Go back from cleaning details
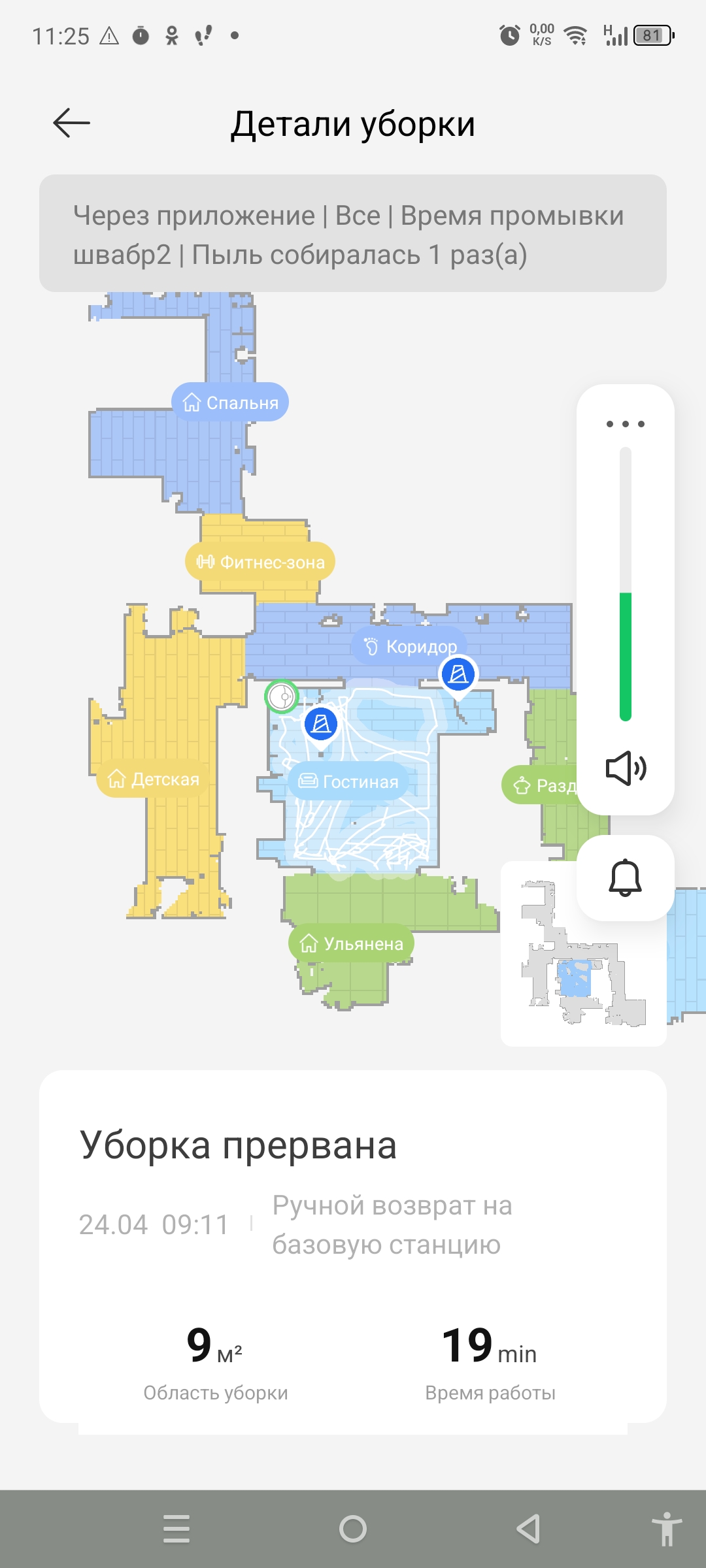The width and height of the screenshot is (706, 1568). coord(71,123)
